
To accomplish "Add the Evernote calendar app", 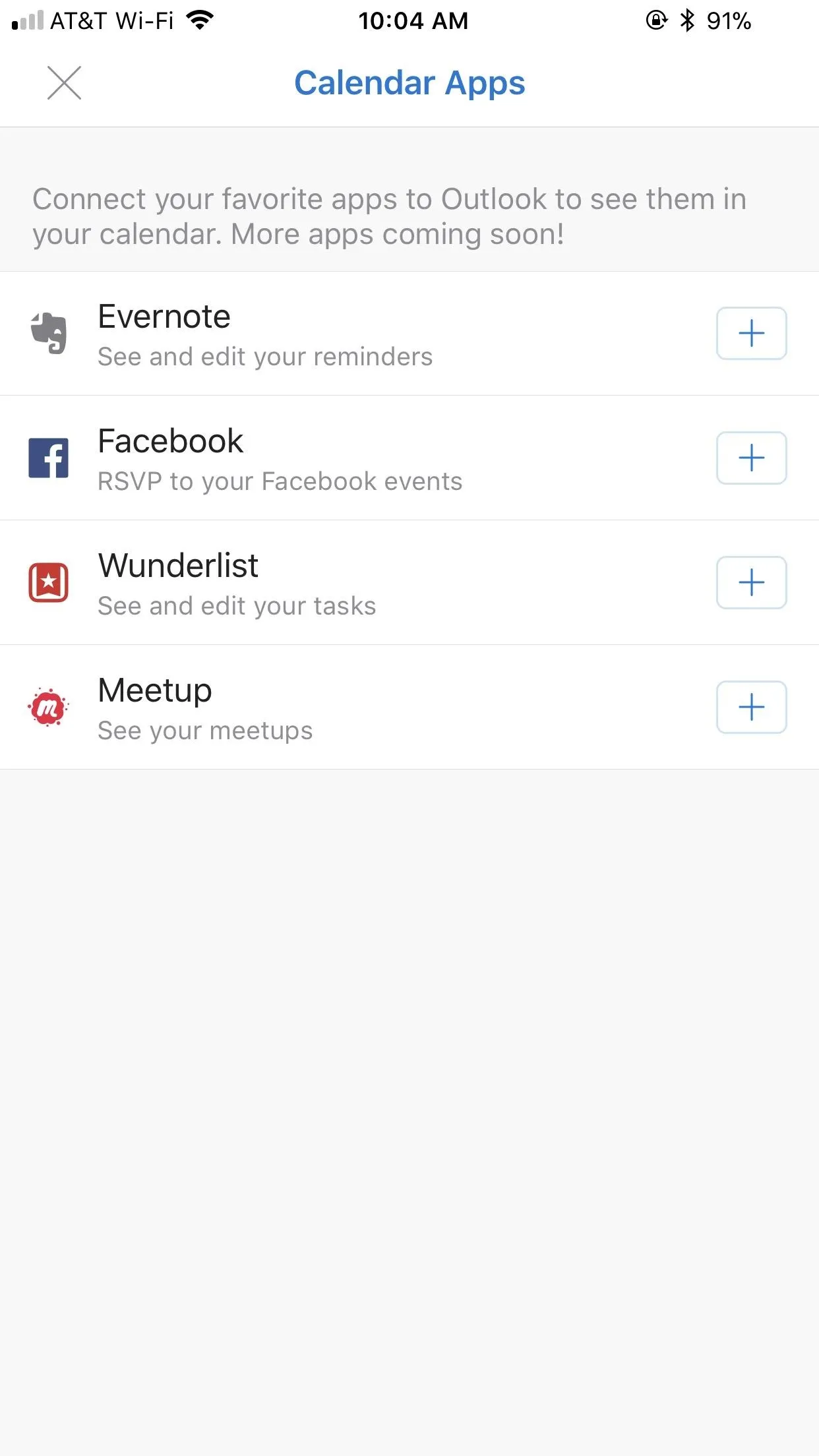I will tap(751, 333).
